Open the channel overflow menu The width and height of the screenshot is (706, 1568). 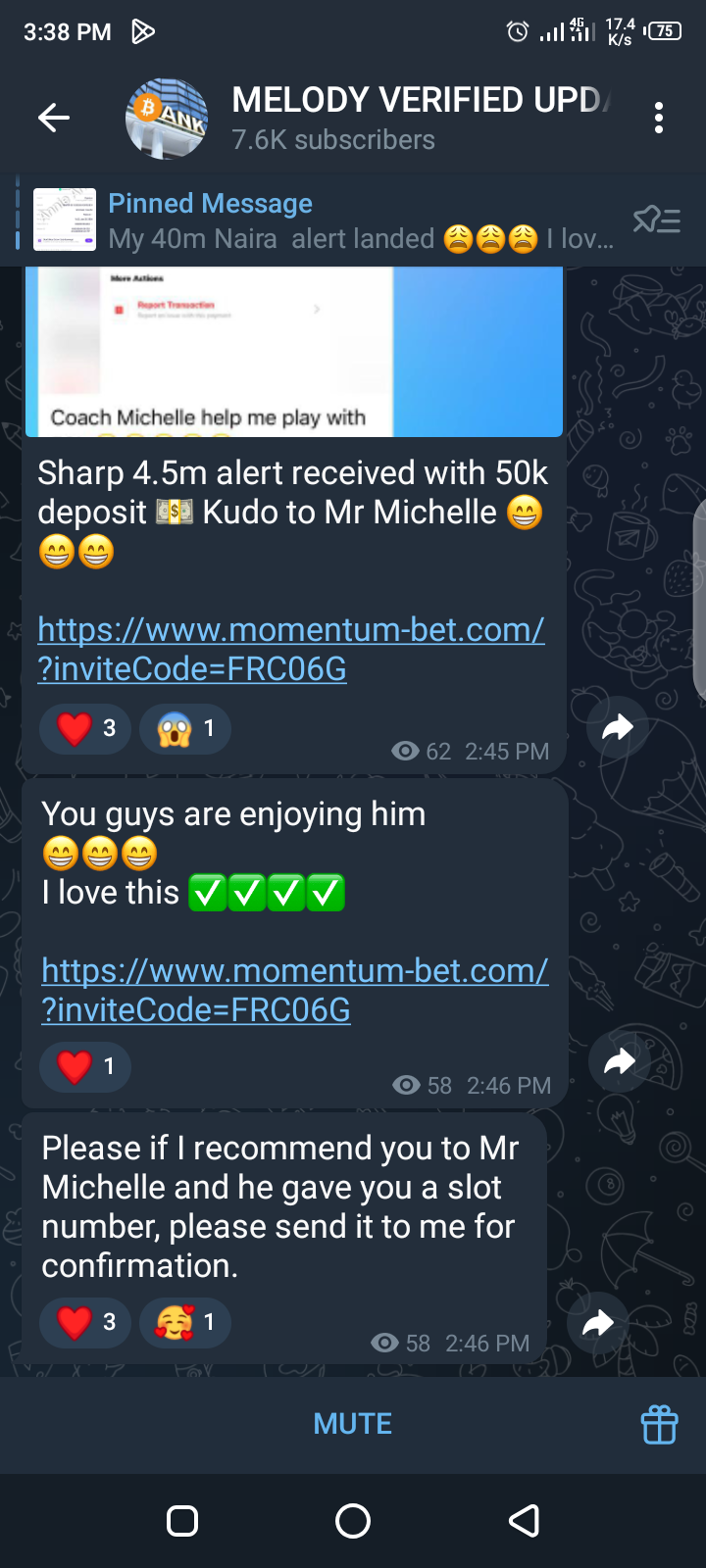coord(659,119)
